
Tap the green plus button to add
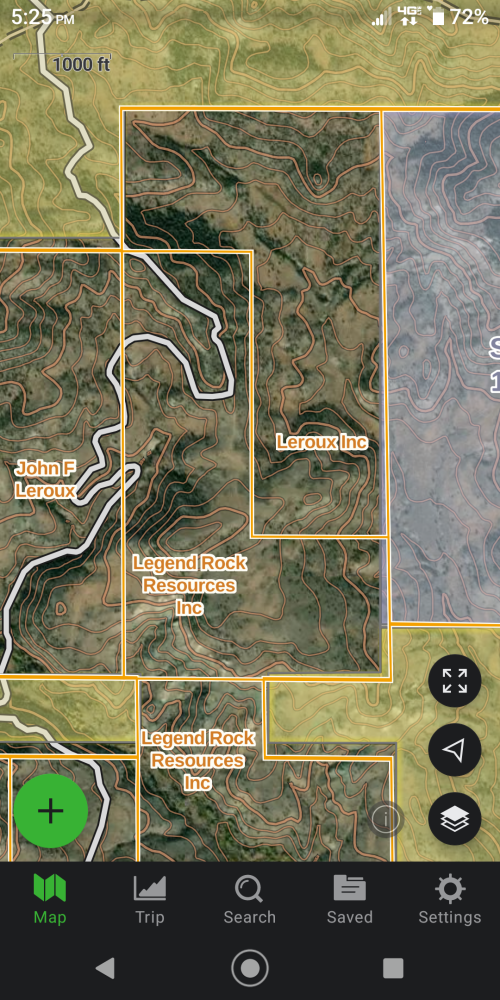(x=50, y=811)
